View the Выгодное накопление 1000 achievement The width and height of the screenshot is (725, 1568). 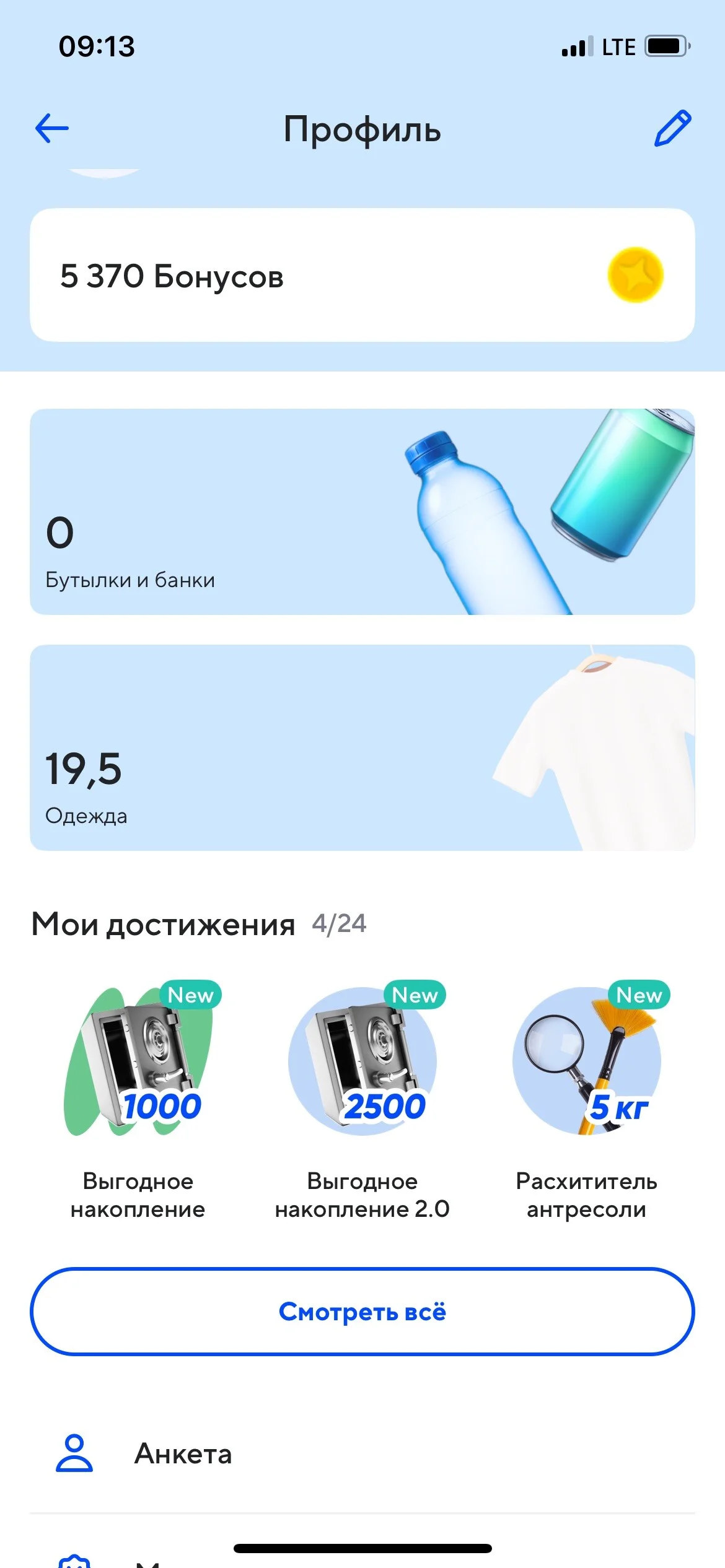[138, 1099]
